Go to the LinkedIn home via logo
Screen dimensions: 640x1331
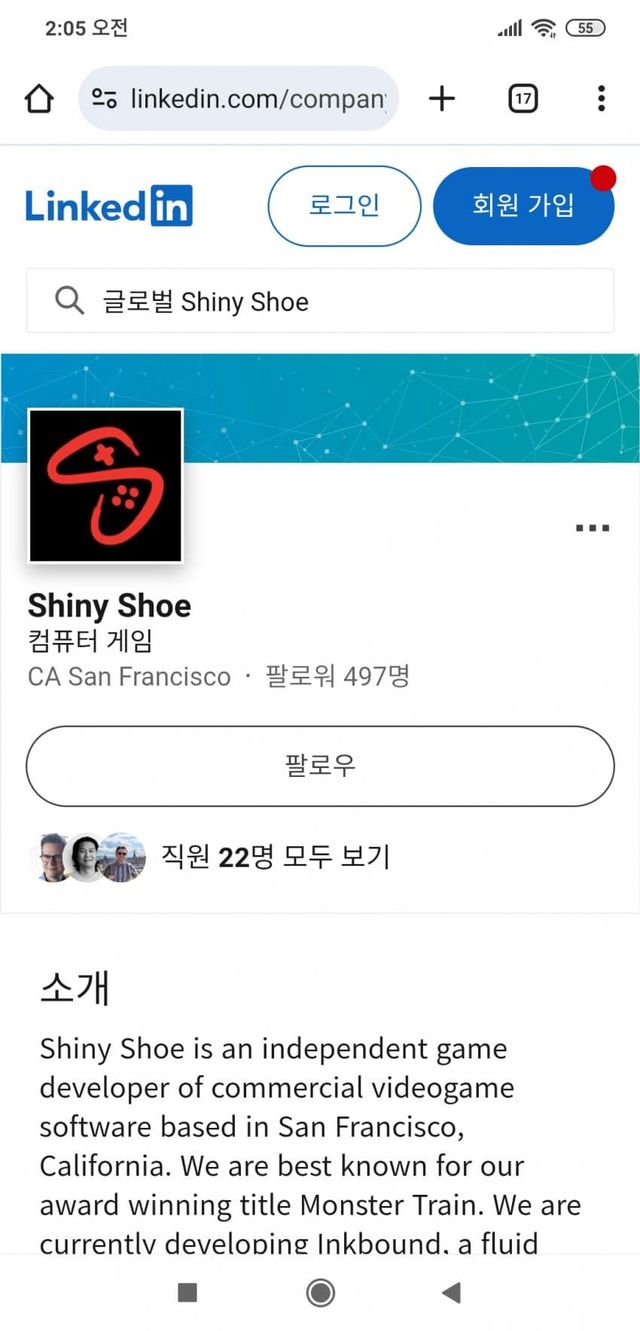[x=109, y=206]
